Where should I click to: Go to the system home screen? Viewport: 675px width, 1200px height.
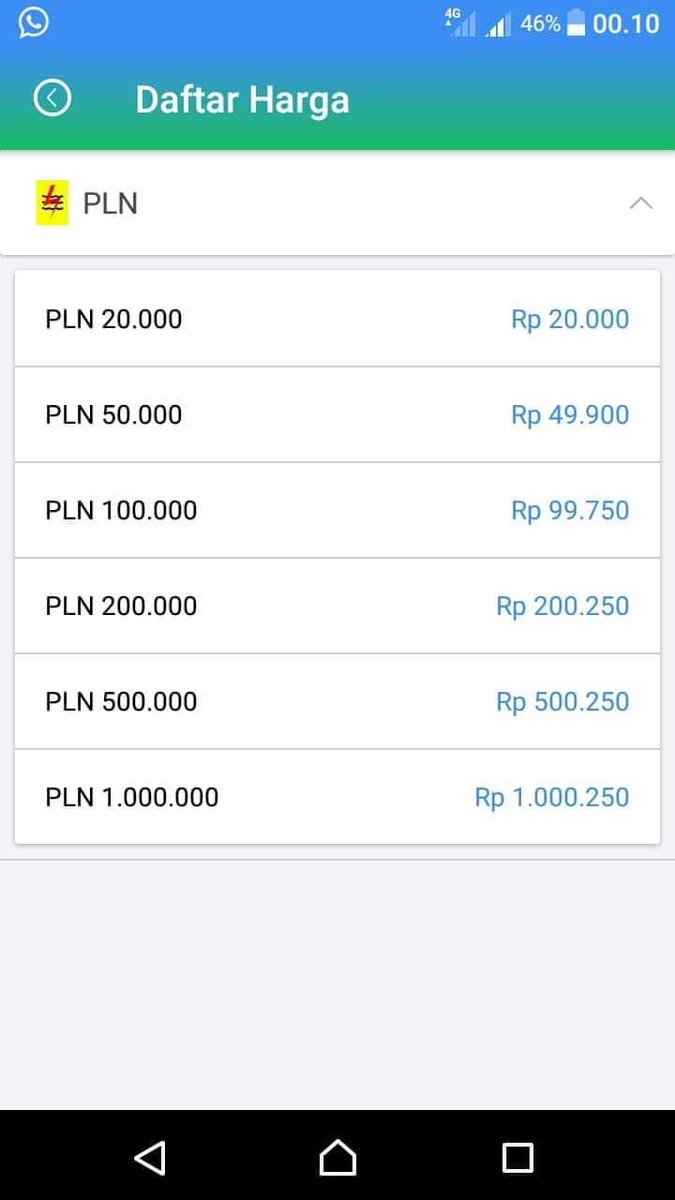click(338, 1157)
